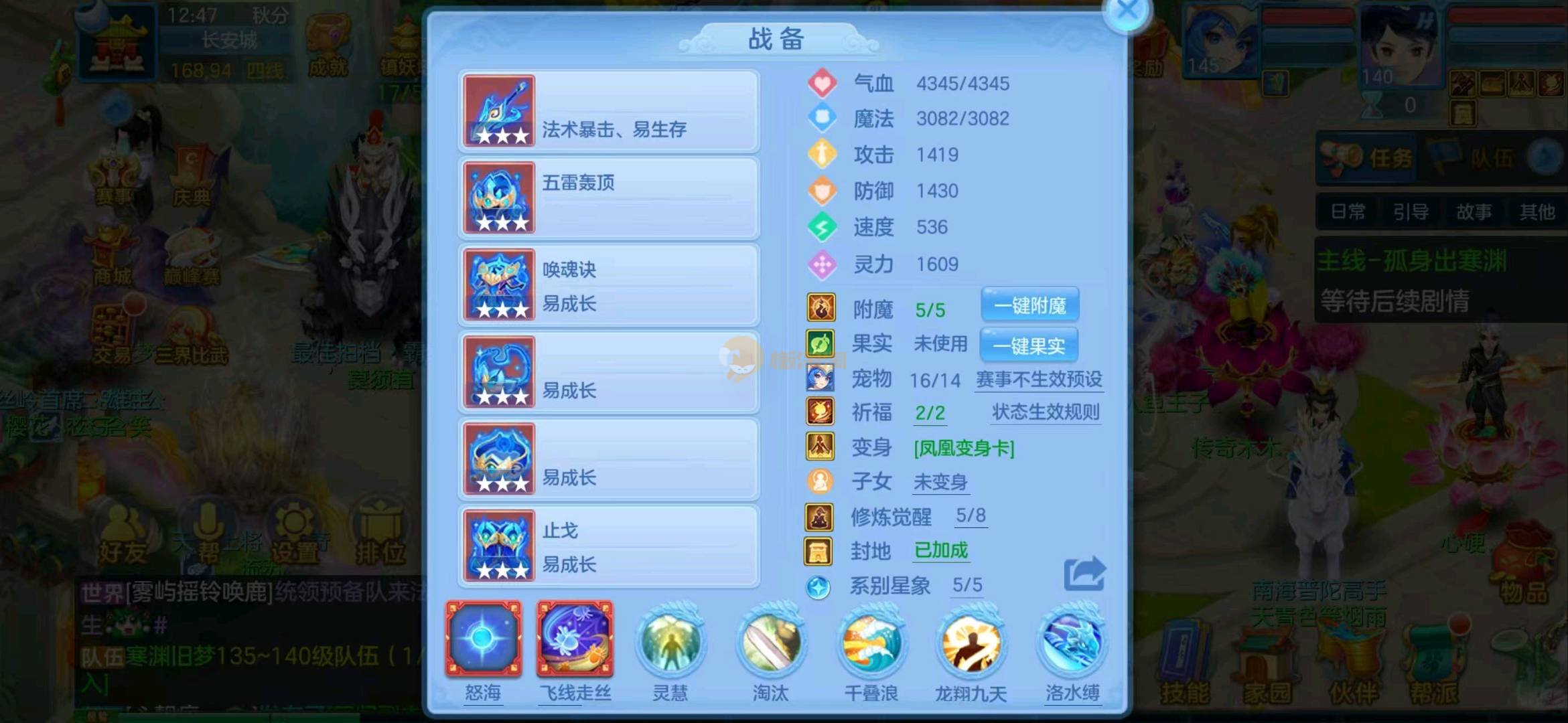Open 系别星象 5/5 details
The image size is (1568, 723).
[x=967, y=585]
